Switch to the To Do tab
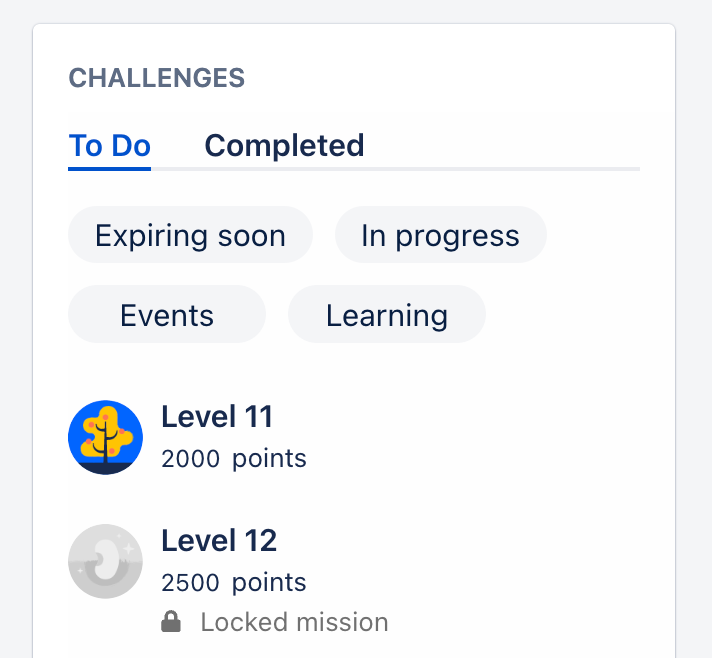The image size is (712, 658). (x=109, y=146)
